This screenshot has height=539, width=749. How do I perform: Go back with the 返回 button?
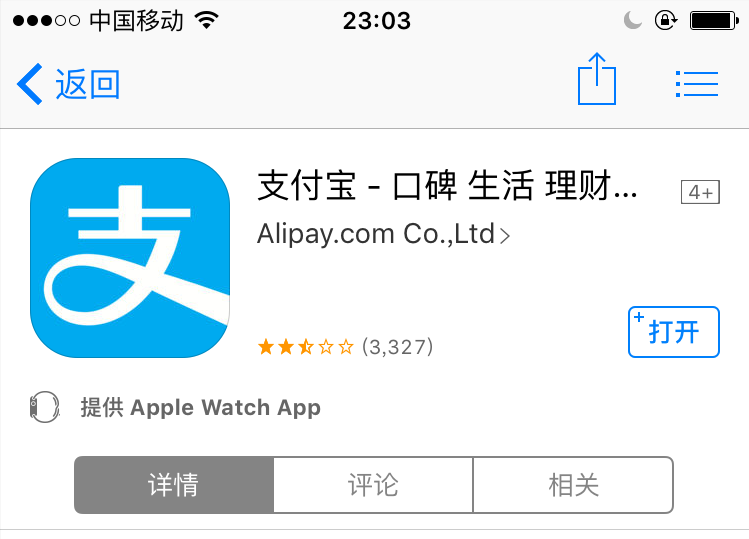68,85
